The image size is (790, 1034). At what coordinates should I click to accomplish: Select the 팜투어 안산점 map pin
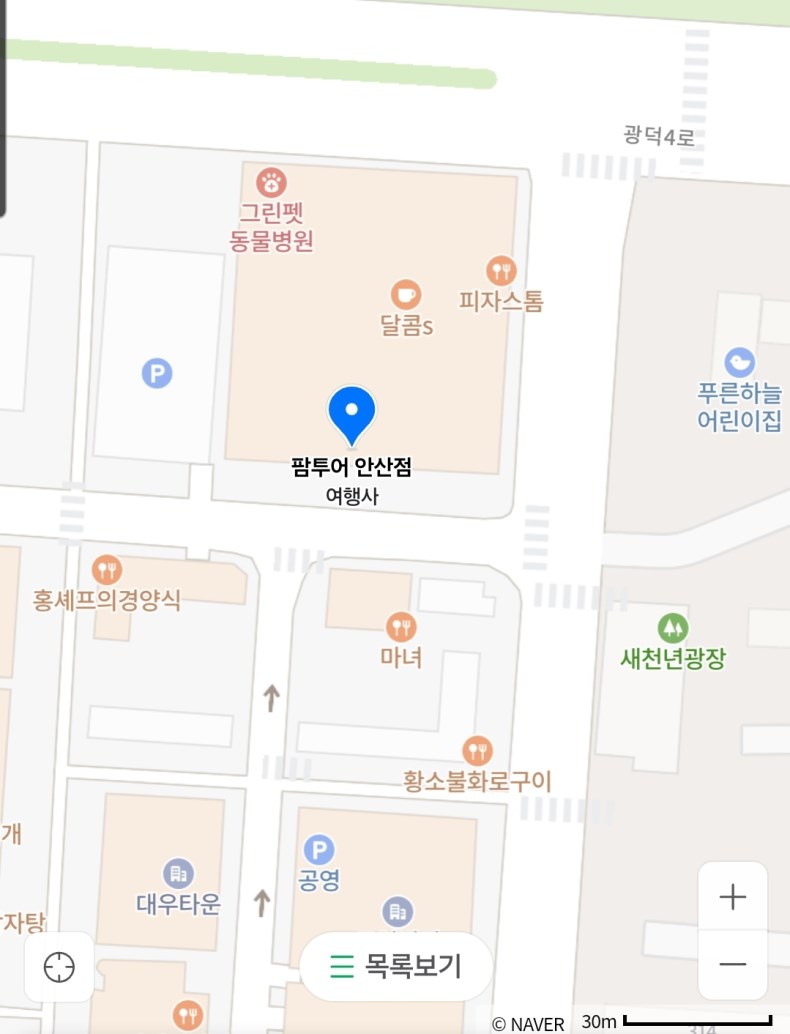coord(352,414)
